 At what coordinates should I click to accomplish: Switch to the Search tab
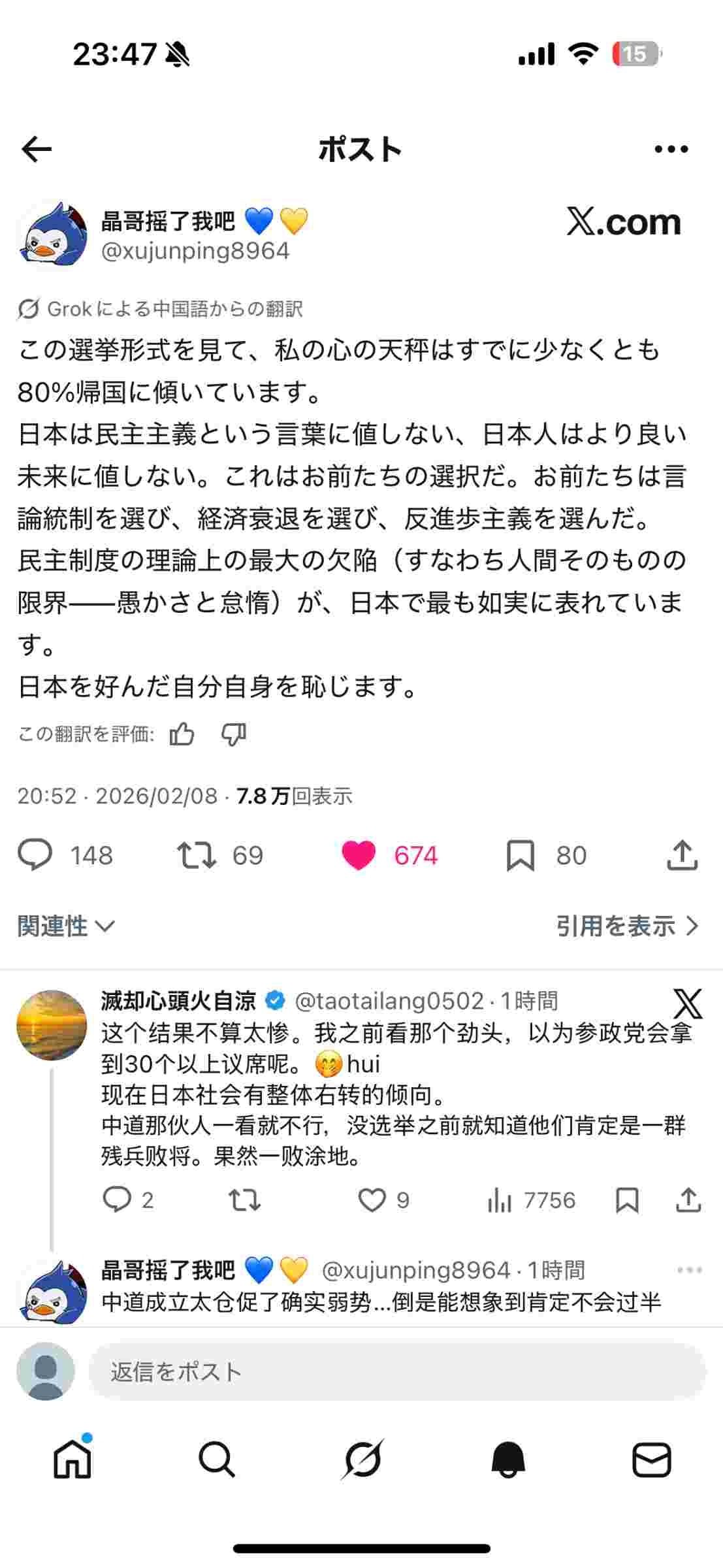[x=217, y=1460]
